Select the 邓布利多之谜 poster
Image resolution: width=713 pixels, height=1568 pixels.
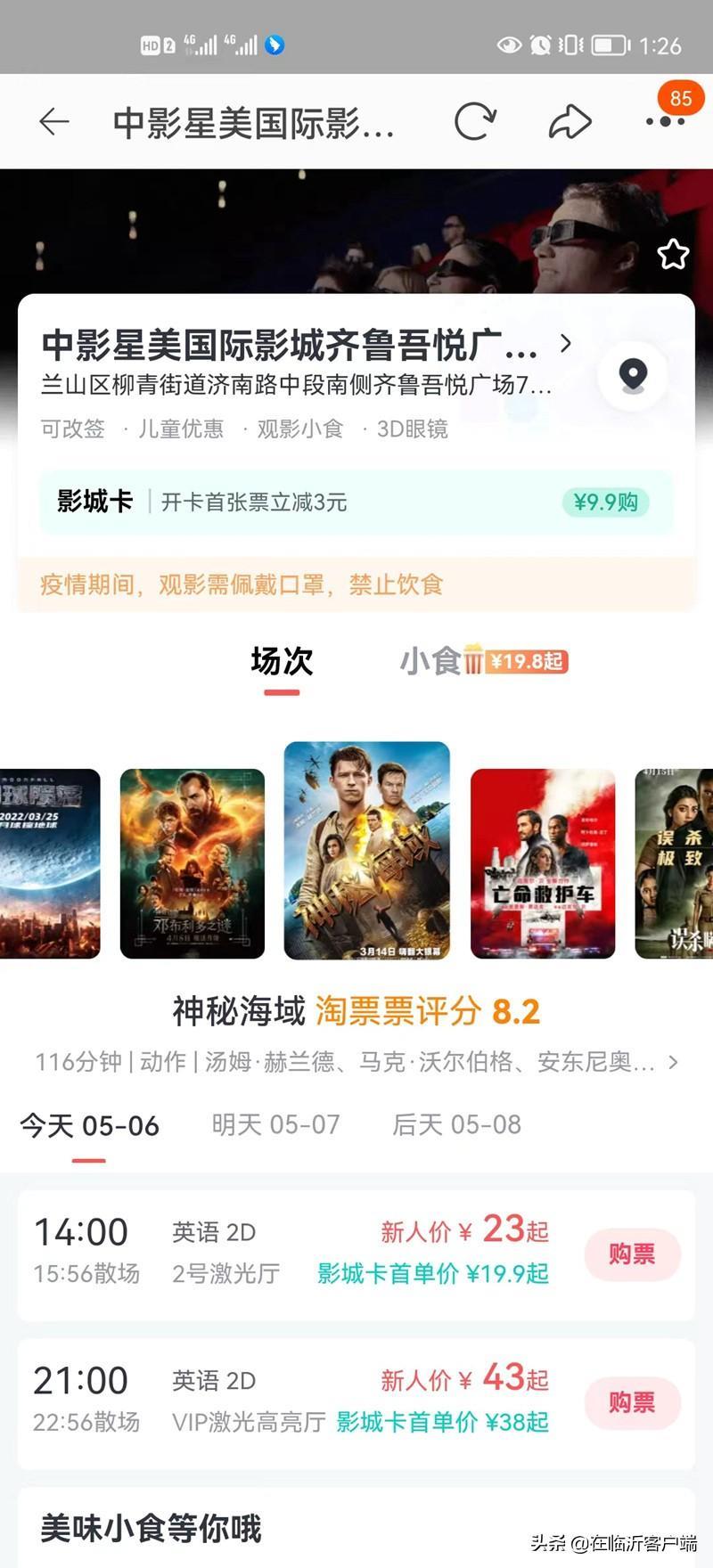click(192, 863)
